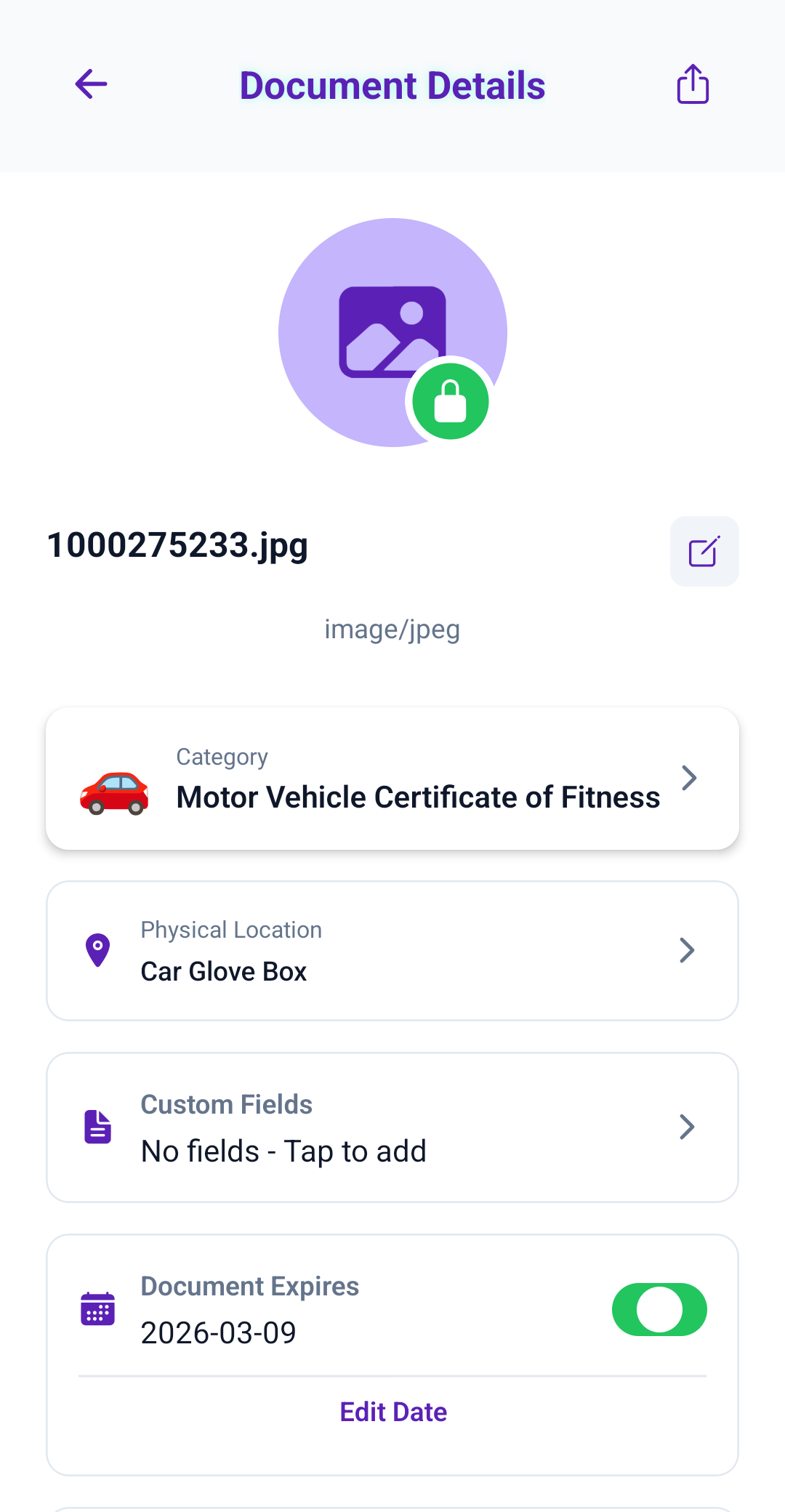Open Physical Location Car Glove Box
This screenshot has height=1512, width=785.
point(392,951)
